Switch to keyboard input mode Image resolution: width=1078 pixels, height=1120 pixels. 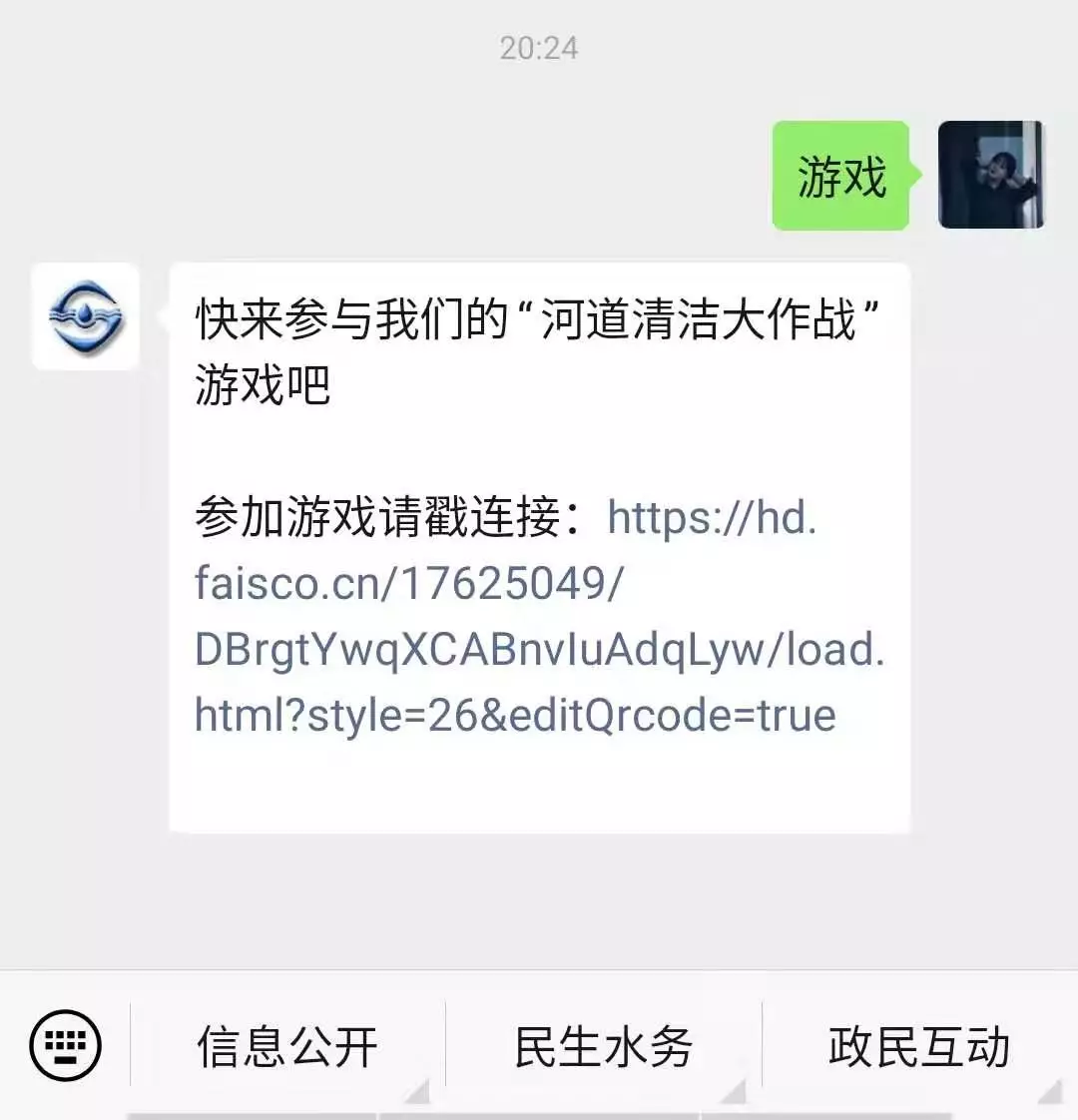click(x=66, y=1045)
